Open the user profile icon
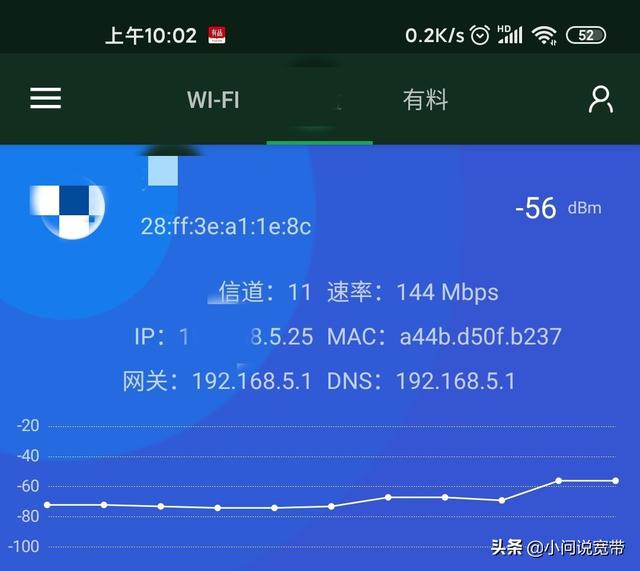Screen dimensions: 640x571 (x=600, y=99)
